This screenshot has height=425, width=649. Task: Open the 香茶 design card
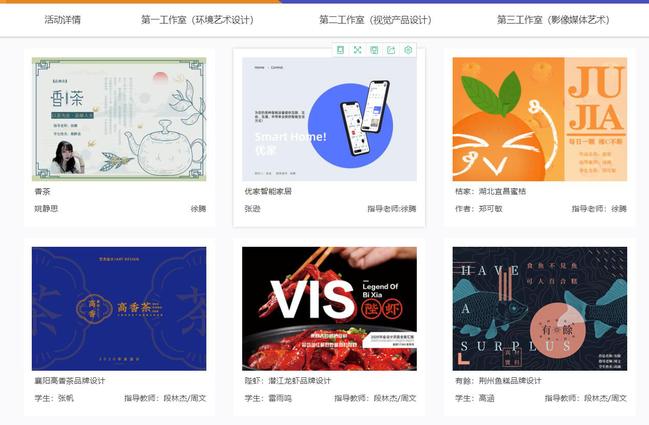click(x=119, y=118)
